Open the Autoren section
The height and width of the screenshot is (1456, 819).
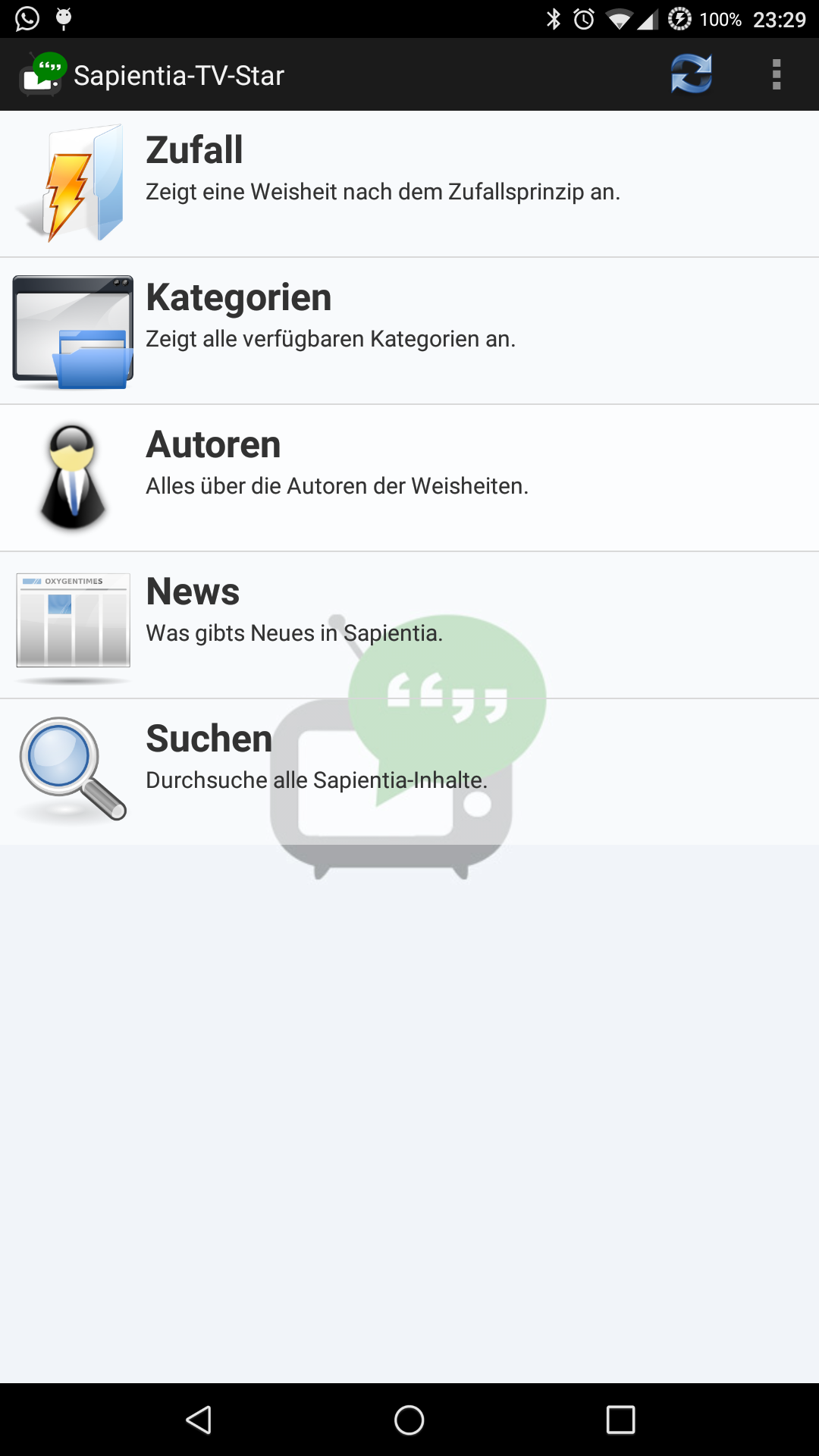pyautogui.click(x=409, y=479)
